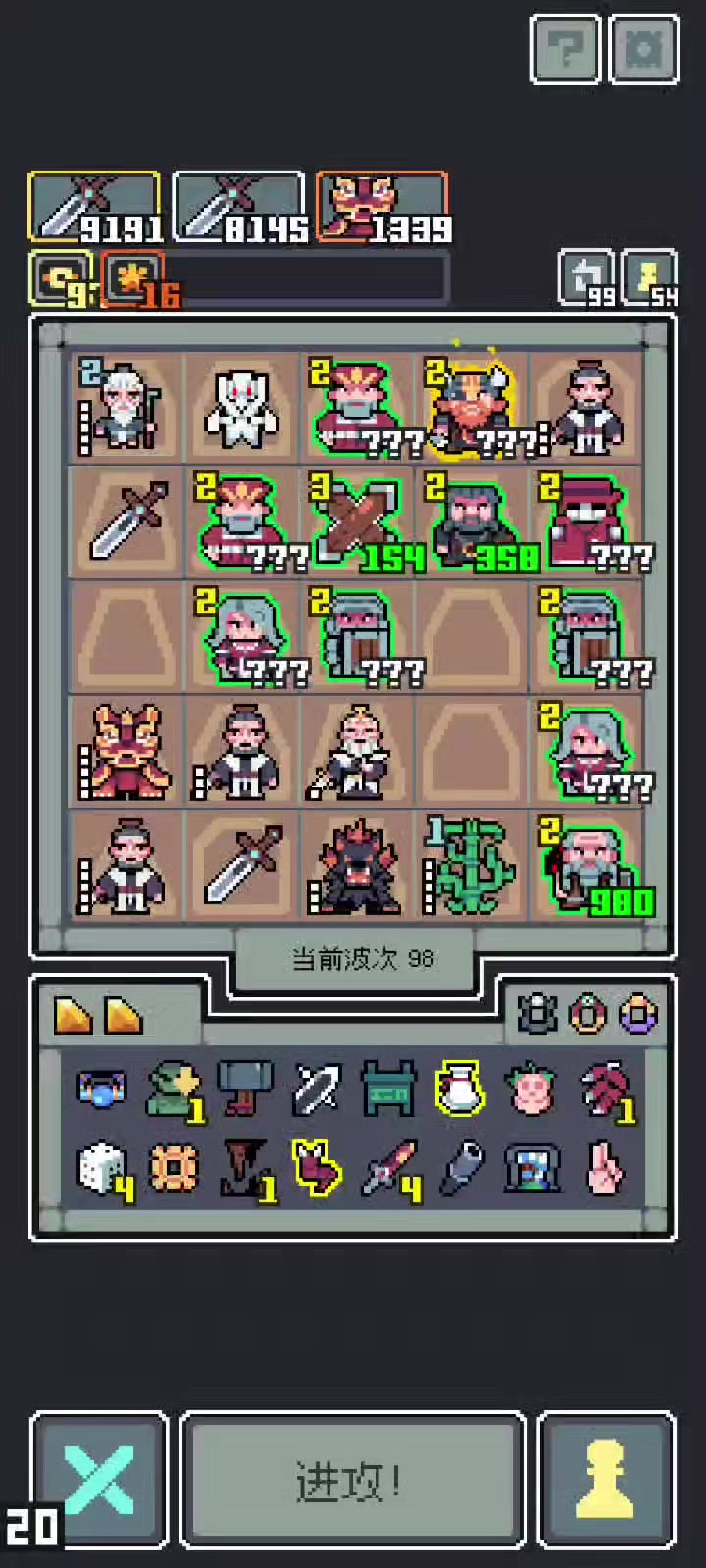
Task: Tap the cyan crossed swords button
Action: pos(99,1480)
